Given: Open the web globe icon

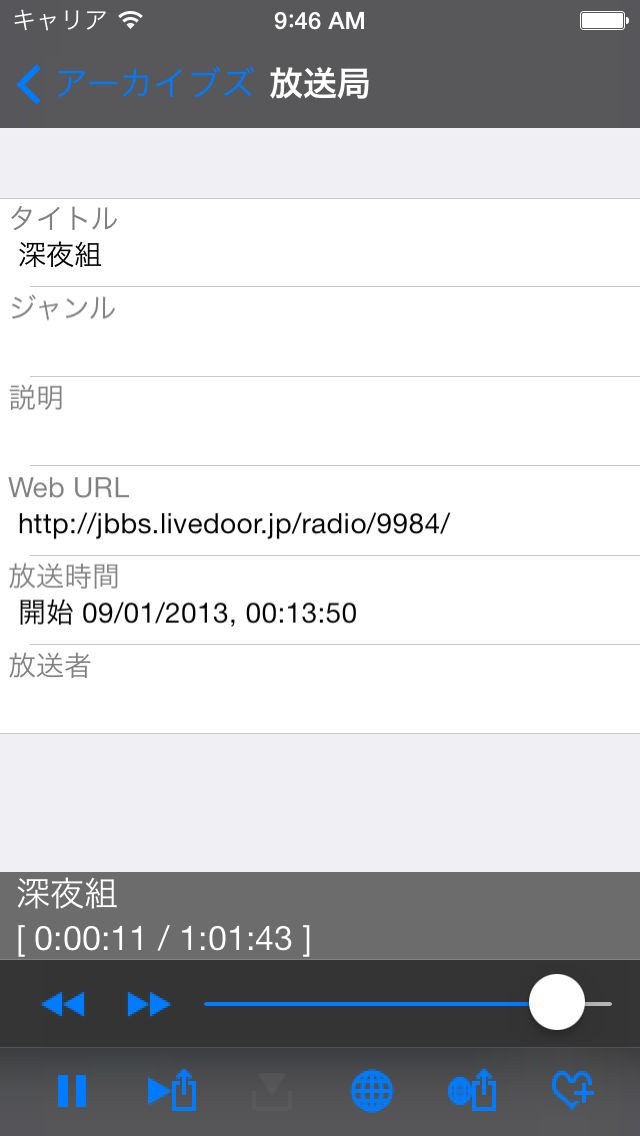Looking at the screenshot, I should click(372, 1090).
